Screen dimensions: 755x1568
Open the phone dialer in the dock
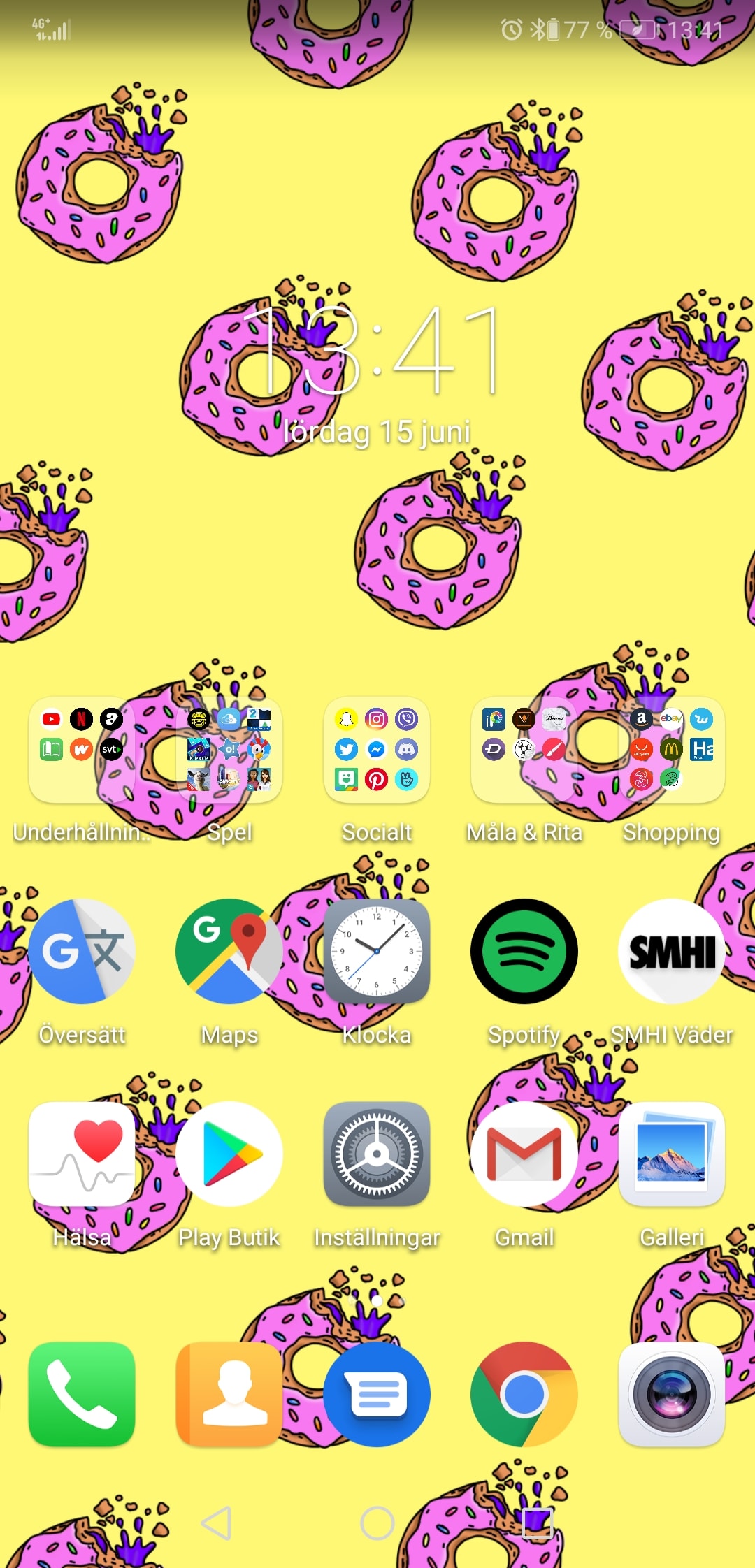click(x=82, y=1395)
